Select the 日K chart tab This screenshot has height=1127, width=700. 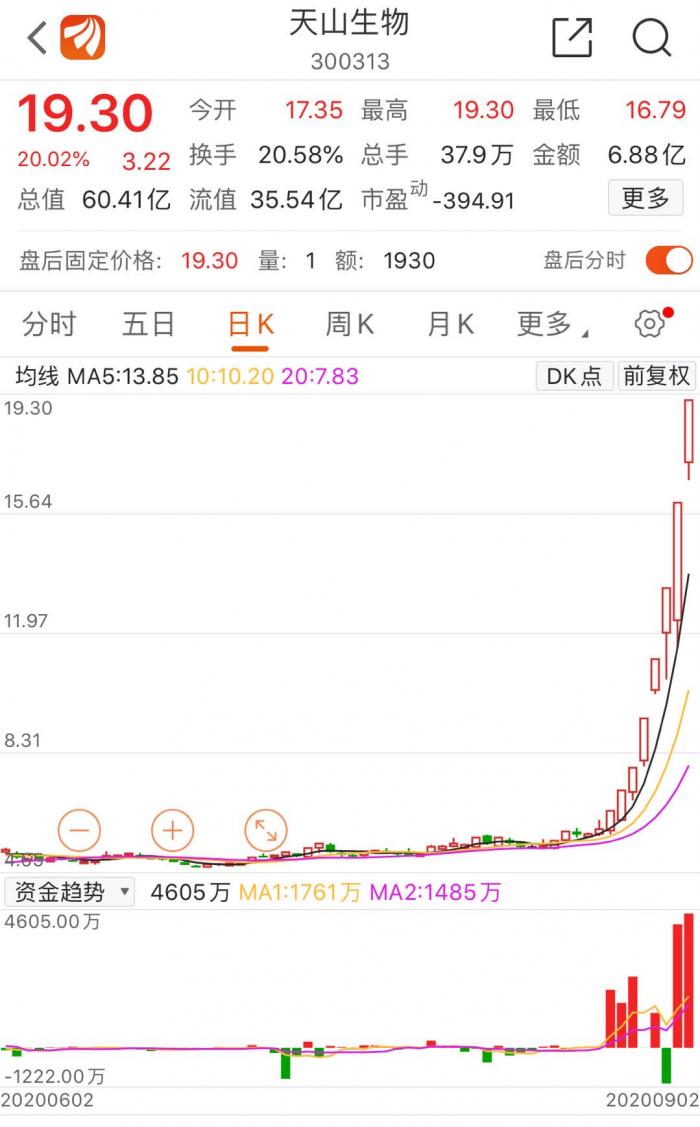(x=250, y=325)
